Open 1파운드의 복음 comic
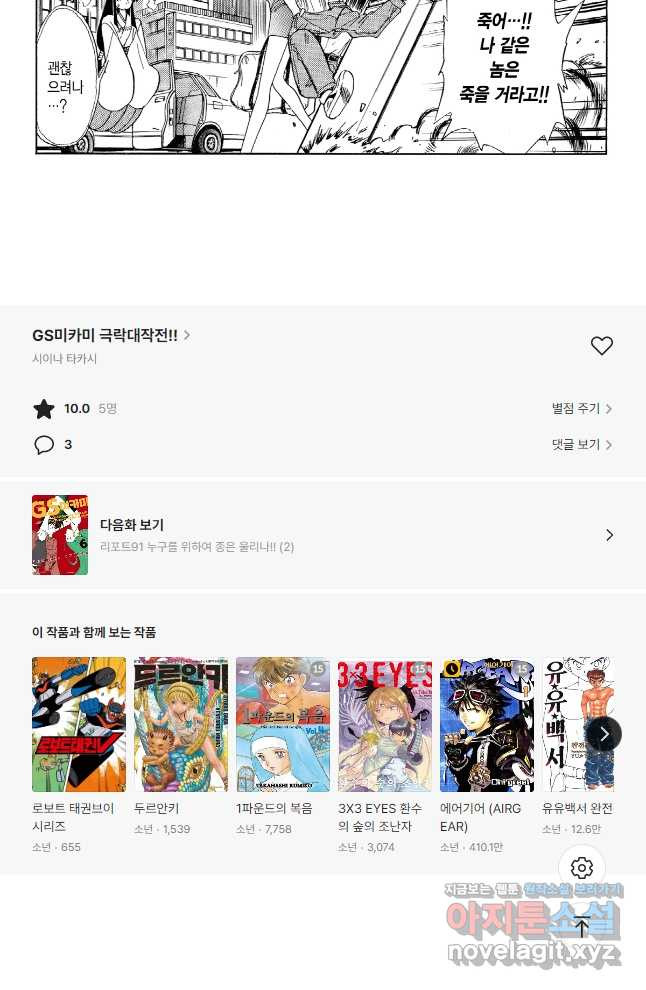 pyautogui.click(x=283, y=724)
